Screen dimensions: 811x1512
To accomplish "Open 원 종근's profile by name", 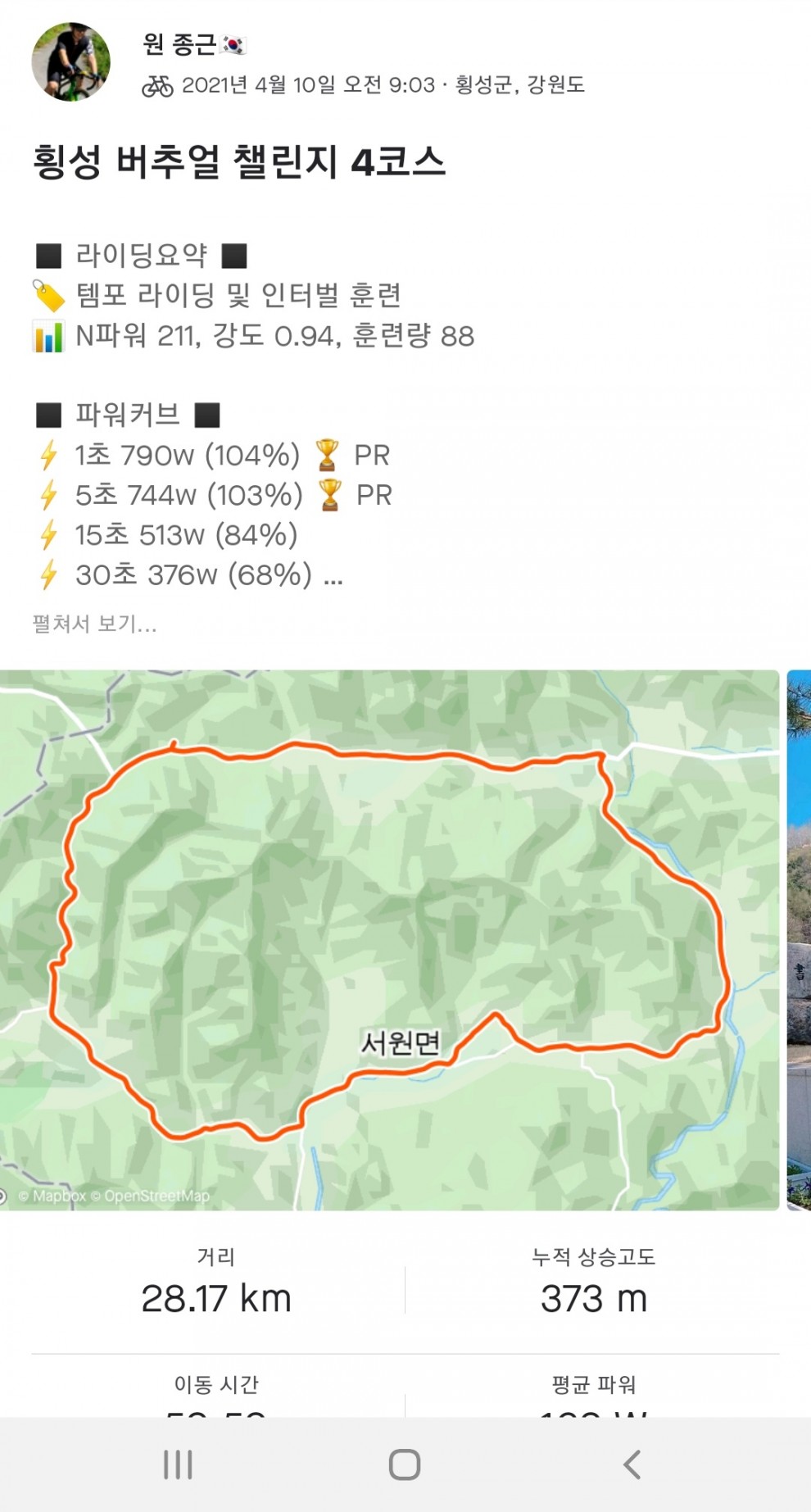I will tap(179, 43).
